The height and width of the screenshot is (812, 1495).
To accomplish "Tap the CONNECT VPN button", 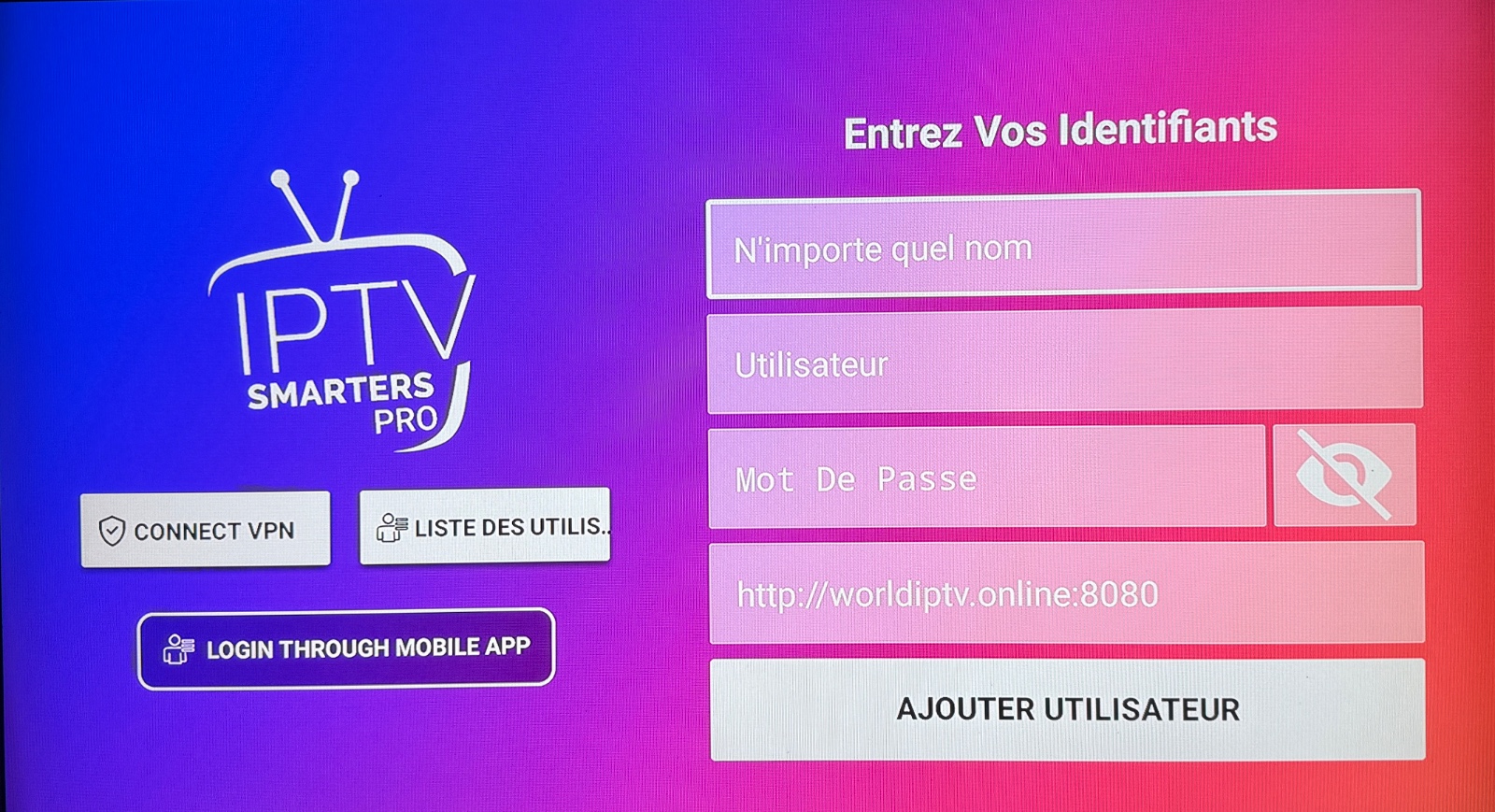I will pos(206,530).
